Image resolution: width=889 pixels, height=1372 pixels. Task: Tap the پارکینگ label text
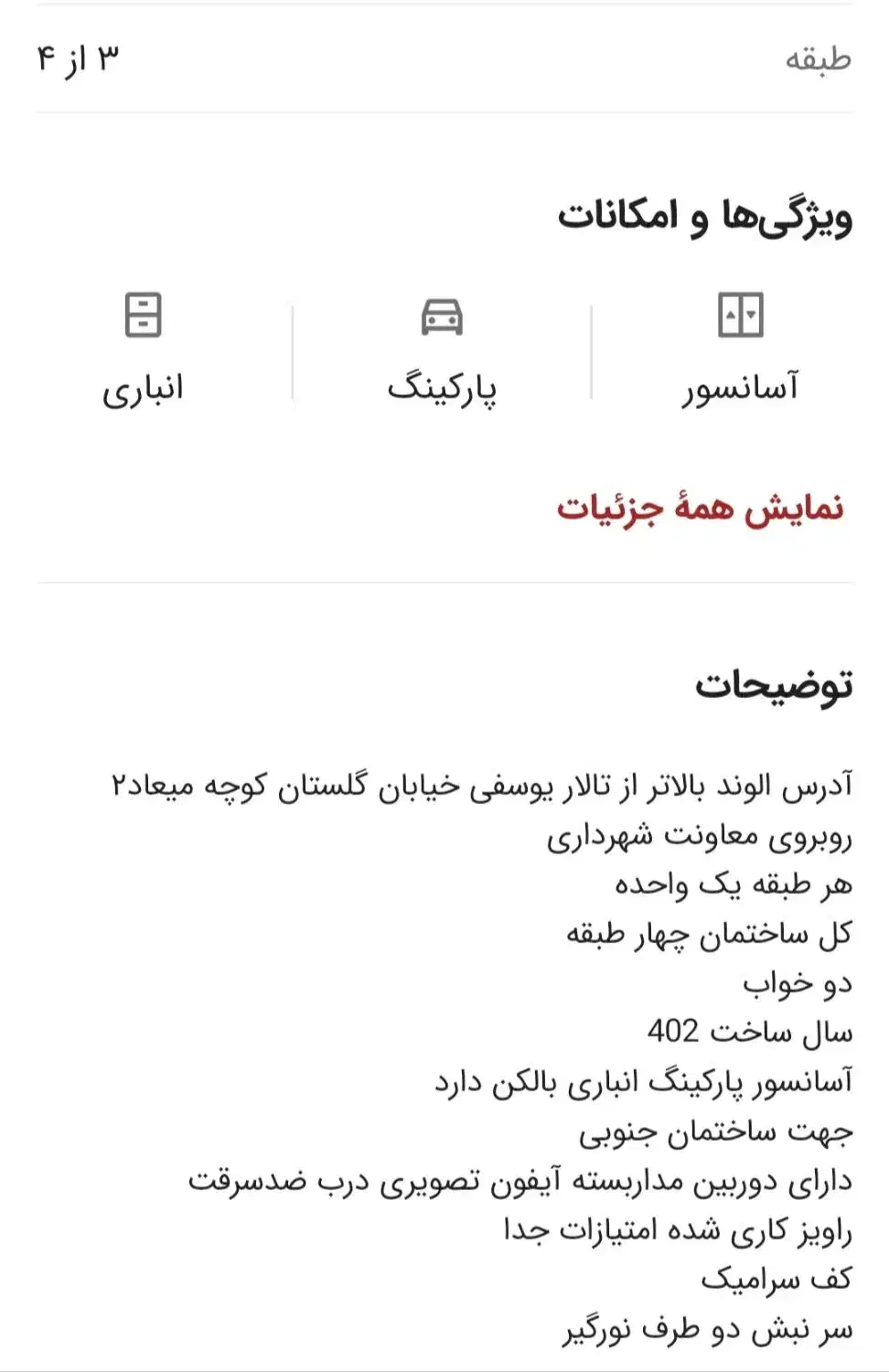tap(441, 390)
